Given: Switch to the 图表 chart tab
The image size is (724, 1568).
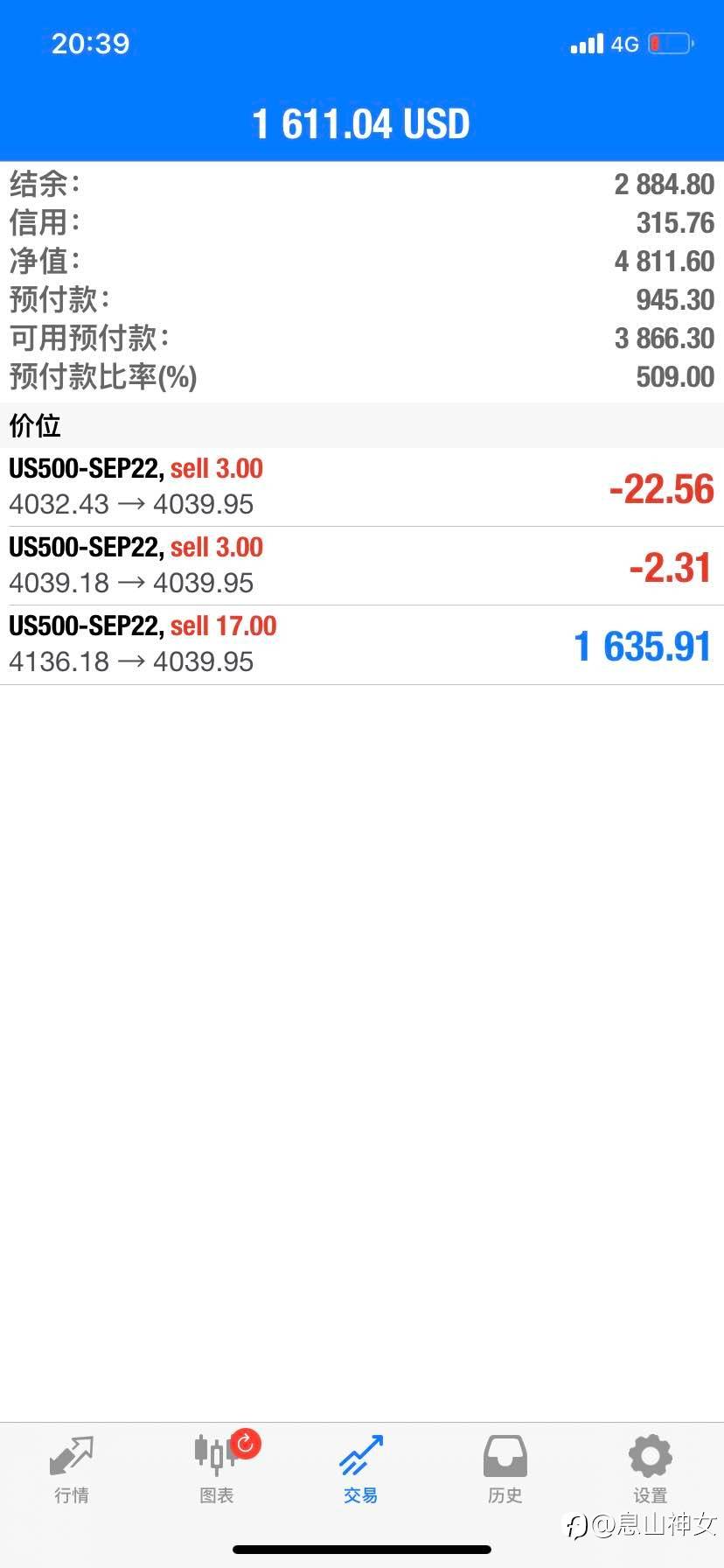Looking at the screenshot, I should point(217,1471).
